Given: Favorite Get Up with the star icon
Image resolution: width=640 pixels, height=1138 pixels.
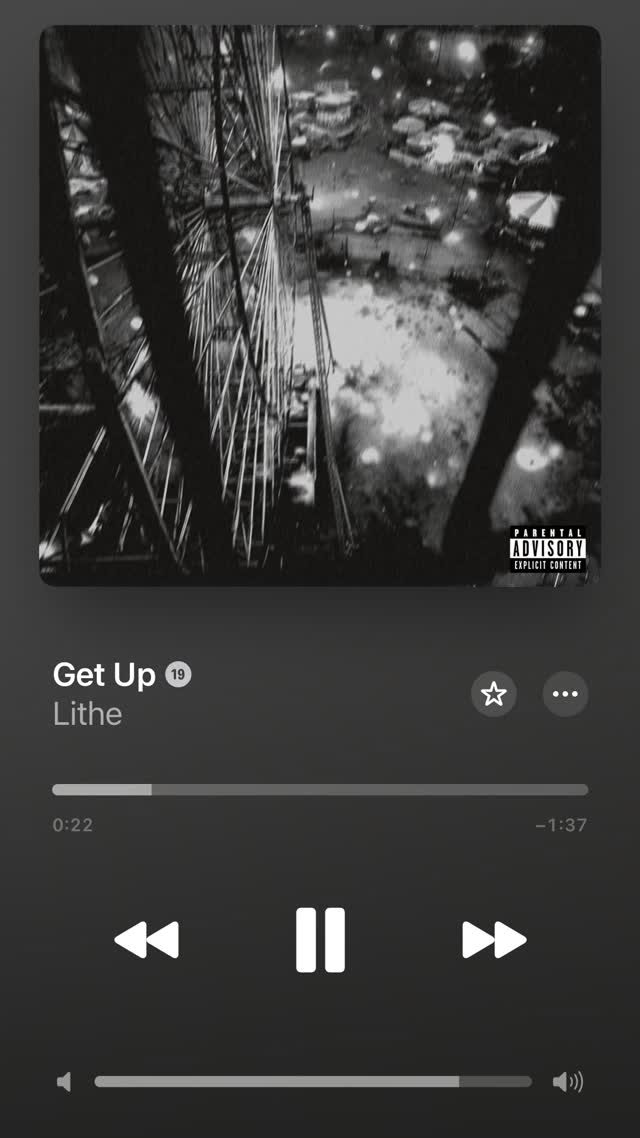Looking at the screenshot, I should pos(494,694).
